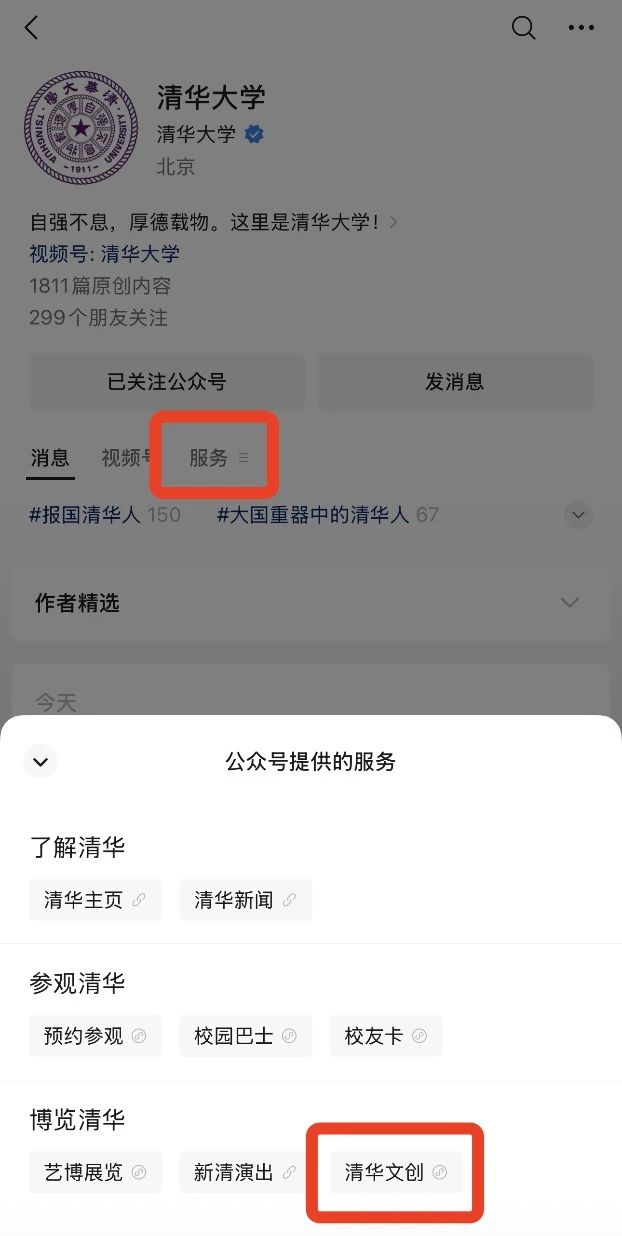Open search in the top bar

coord(523,28)
